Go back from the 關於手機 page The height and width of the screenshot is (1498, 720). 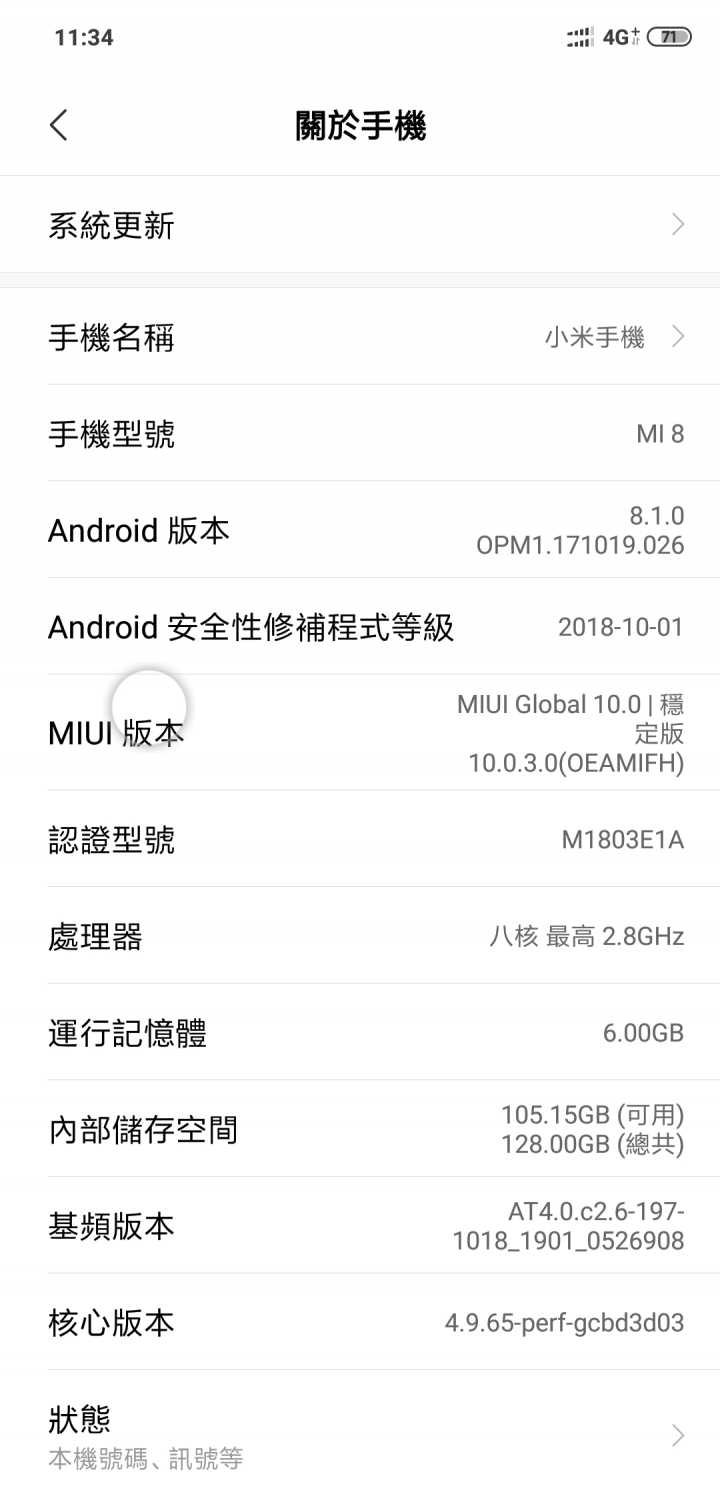click(x=59, y=126)
